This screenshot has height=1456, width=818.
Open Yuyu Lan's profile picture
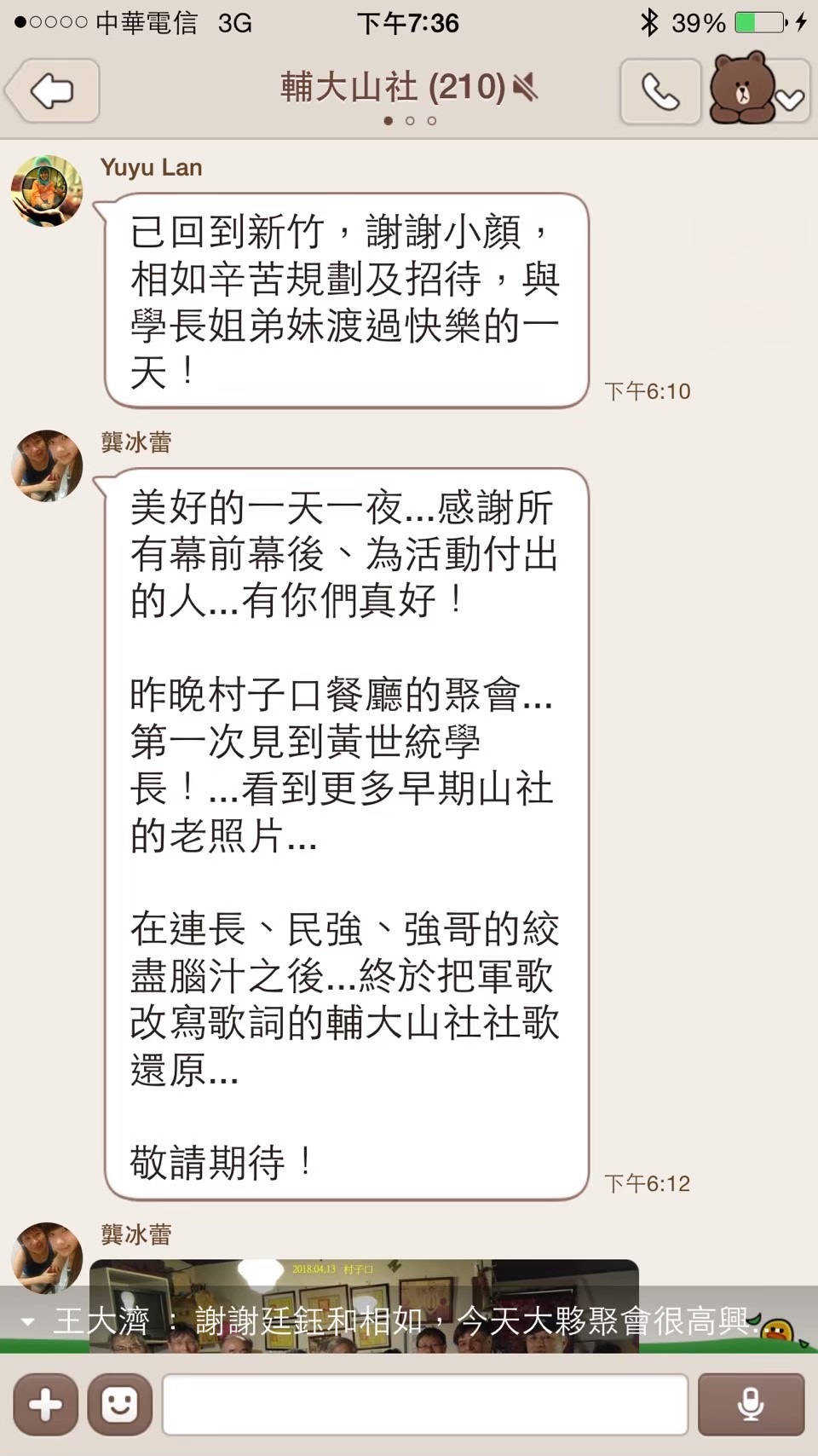point(47,190)
